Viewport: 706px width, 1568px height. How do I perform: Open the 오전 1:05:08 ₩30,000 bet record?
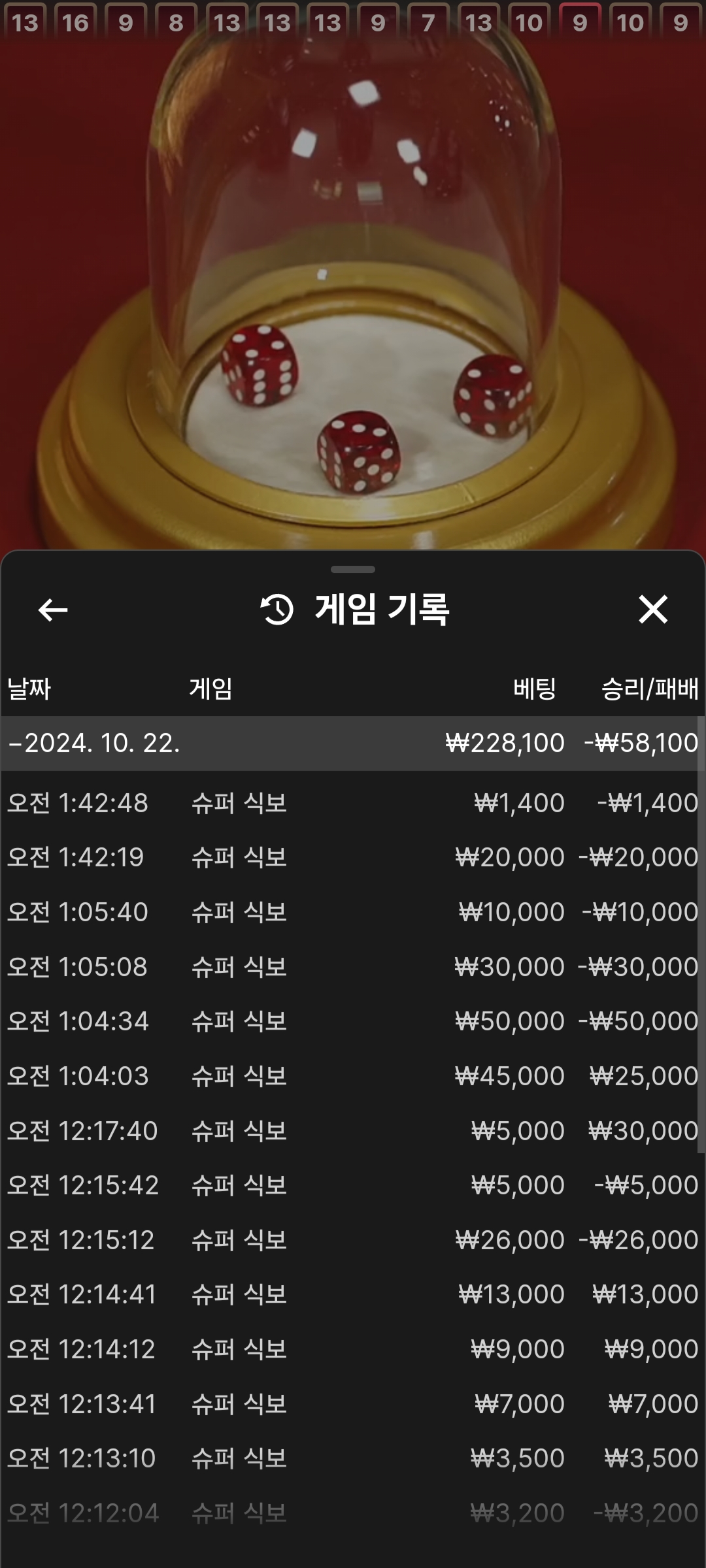click(353, 967)
